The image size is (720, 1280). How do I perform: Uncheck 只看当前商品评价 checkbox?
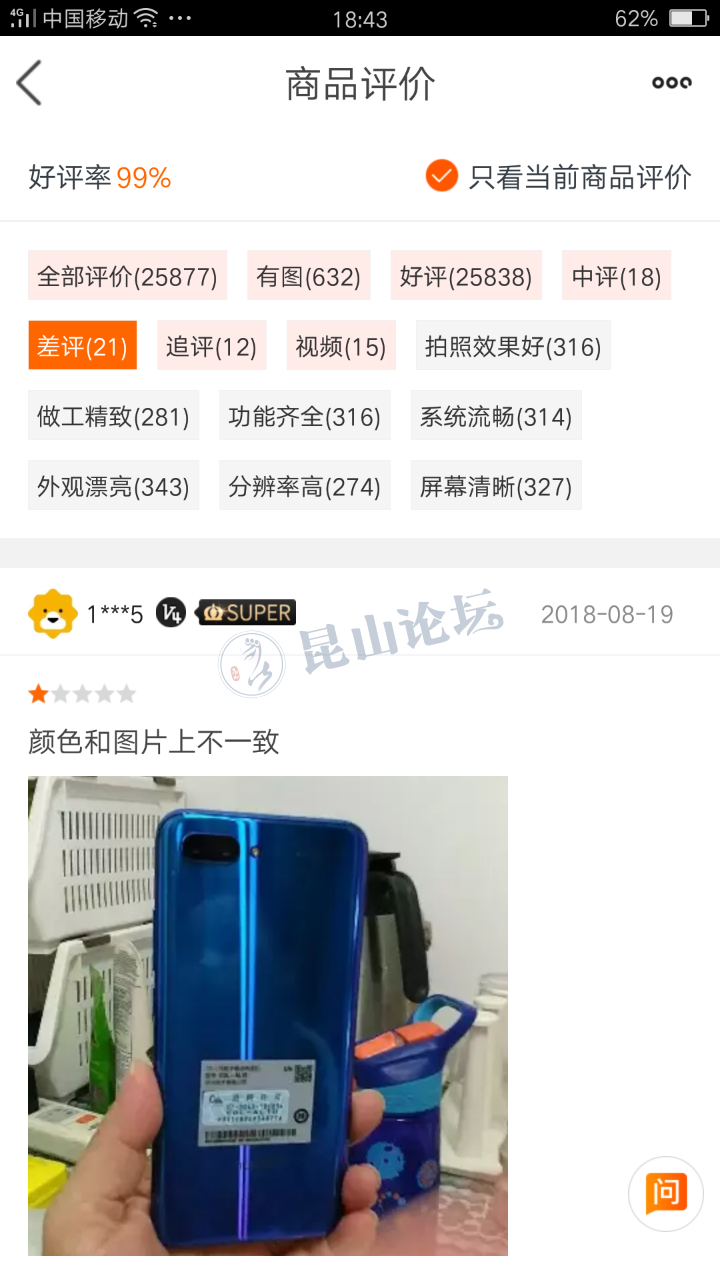click(441, 177)
